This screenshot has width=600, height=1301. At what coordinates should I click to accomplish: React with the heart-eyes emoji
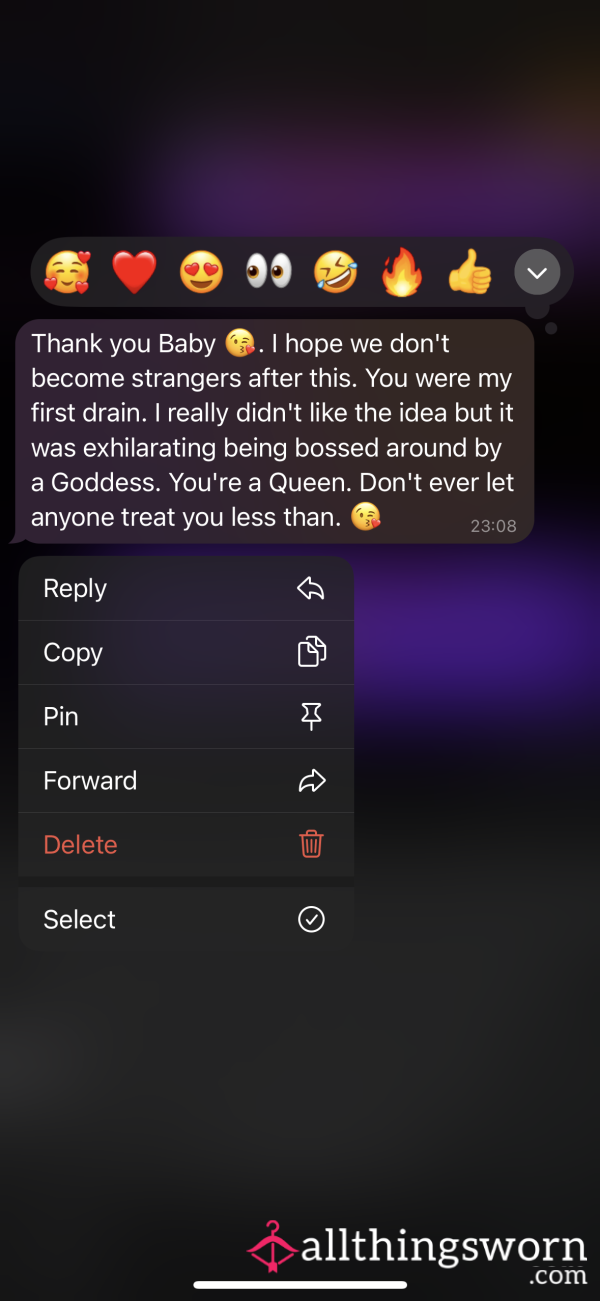click(201, 272)
